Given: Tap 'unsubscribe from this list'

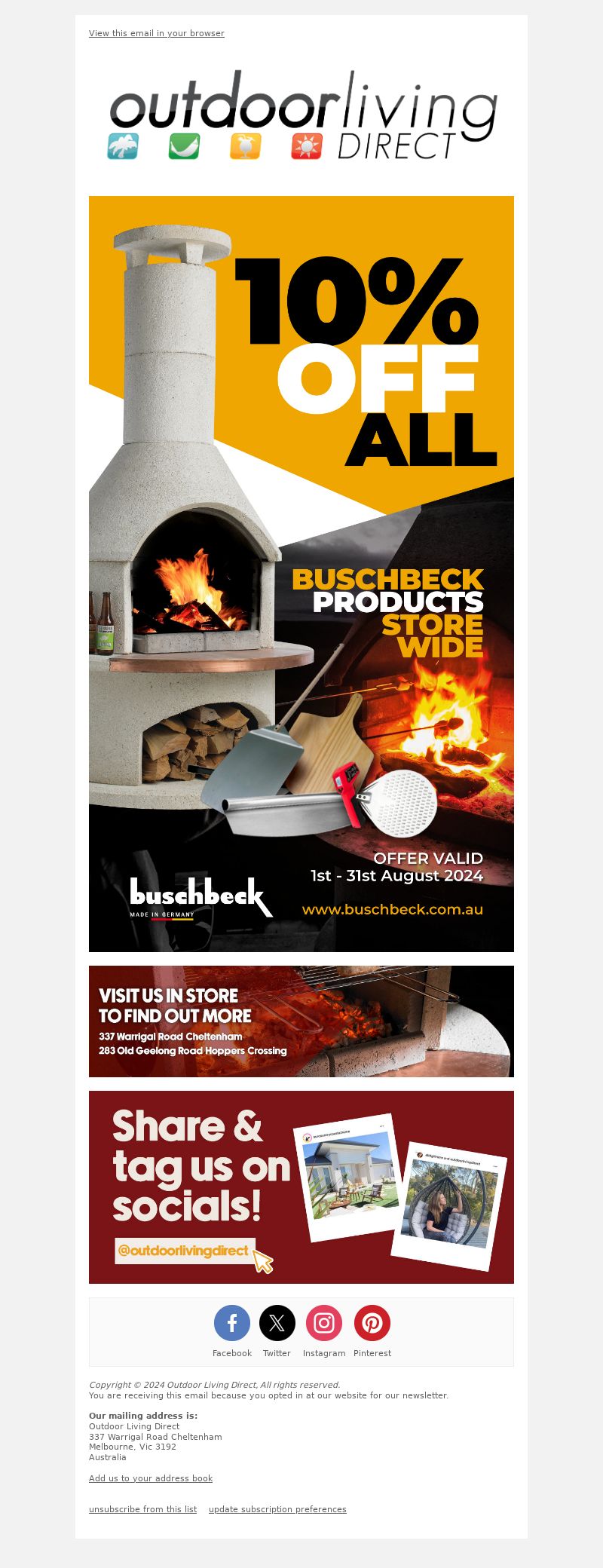Looking at the screenshot, I should (142, 1509).
